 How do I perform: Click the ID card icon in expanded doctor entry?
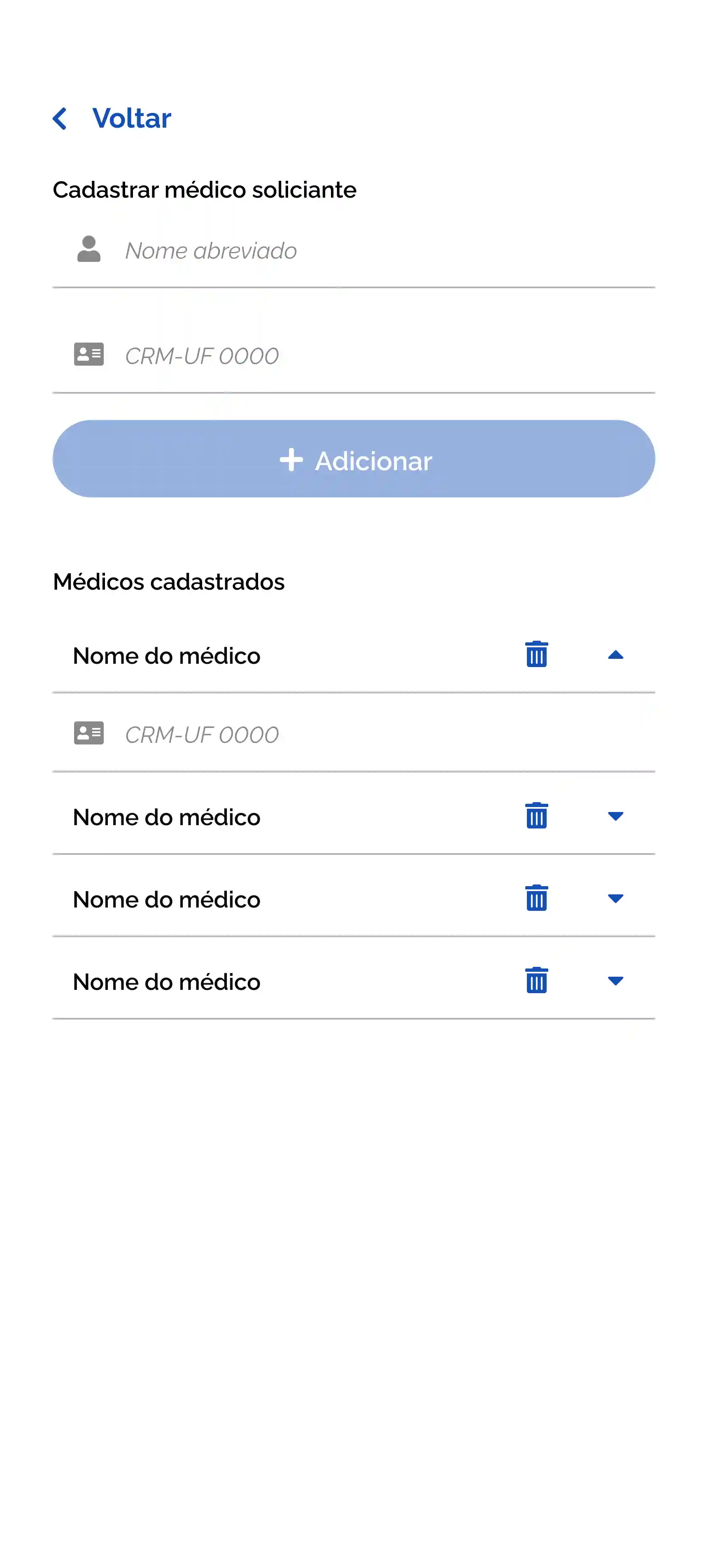(89, 733)
